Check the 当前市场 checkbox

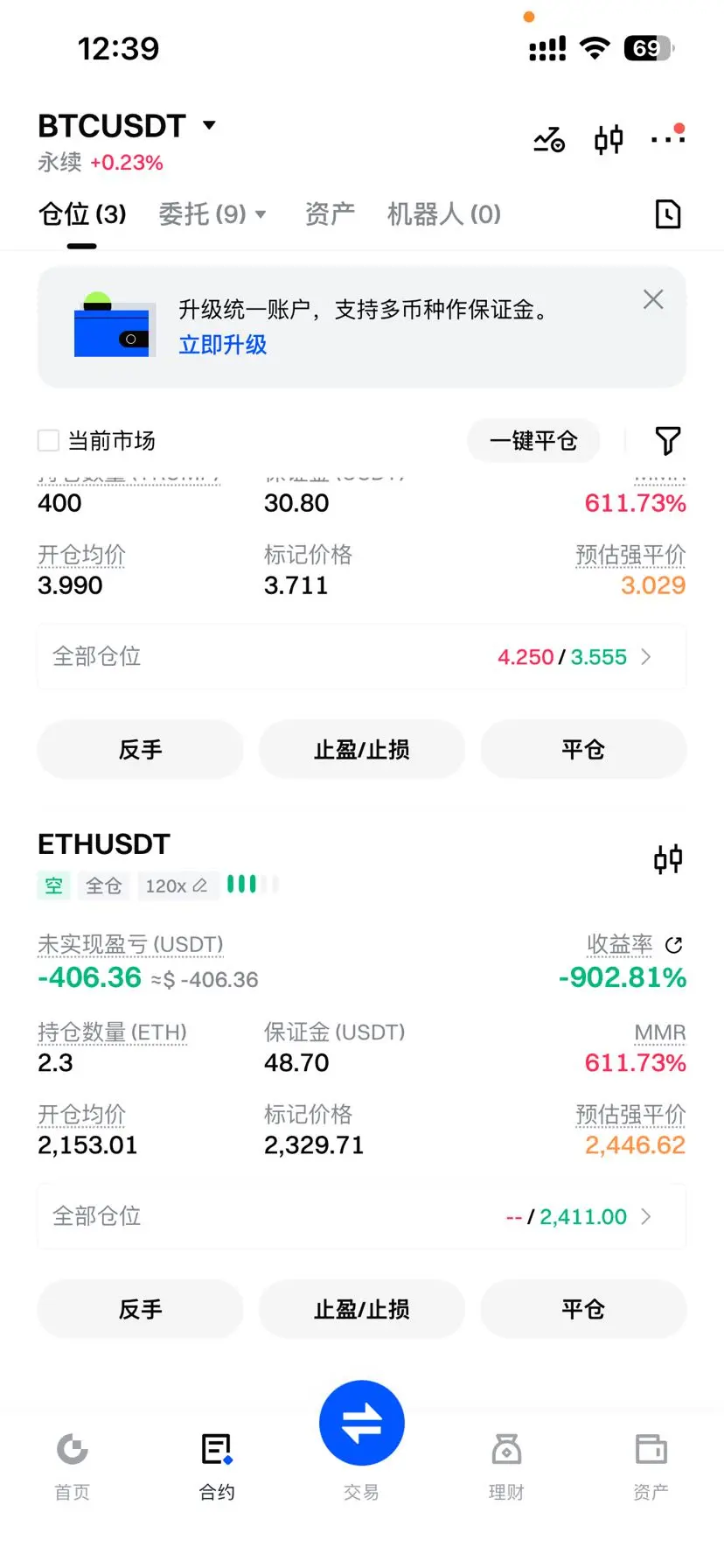tap(49, 440)
